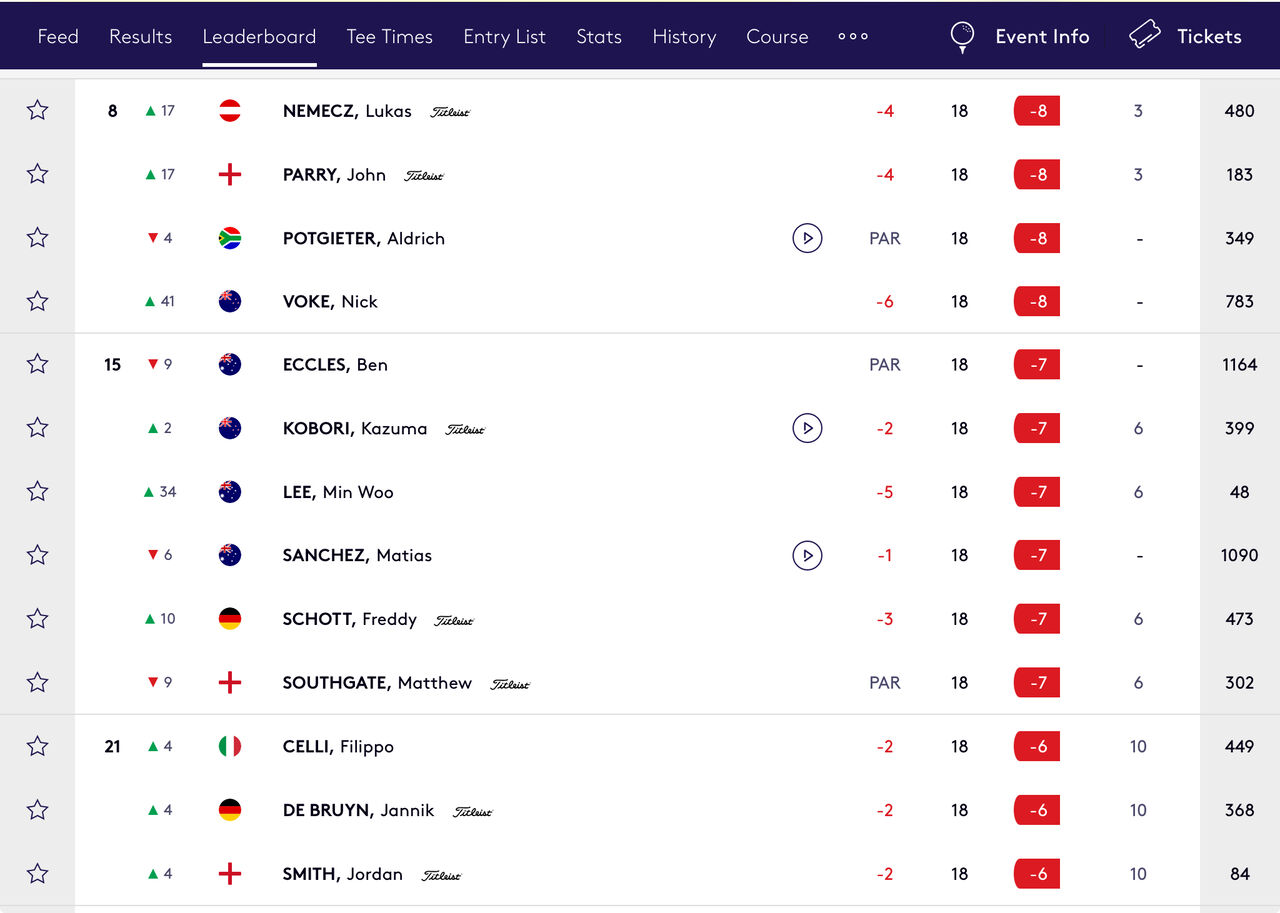Switch to the Stats tab
Viewport: 1280px width, 913px height.
click(599, 36)
